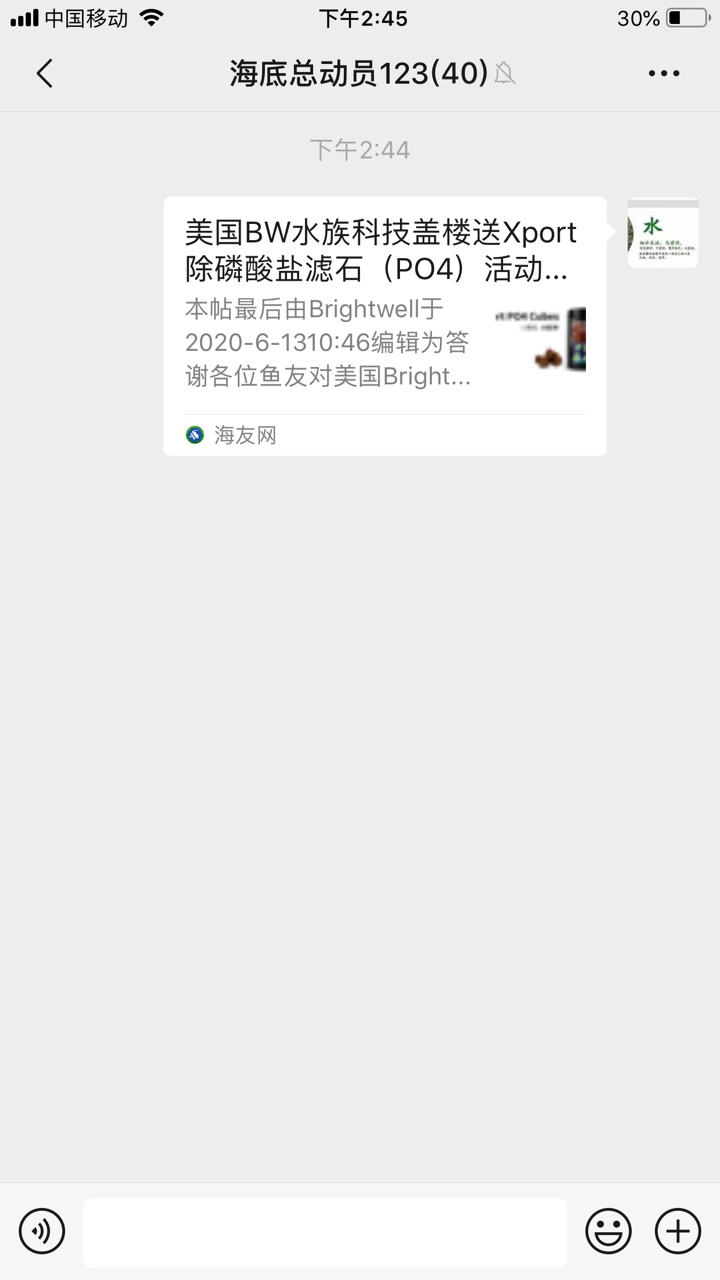The height and width of the screenshot is (1280, 720).
Task: Open the emoji picker
Action: click(608, 1231)
